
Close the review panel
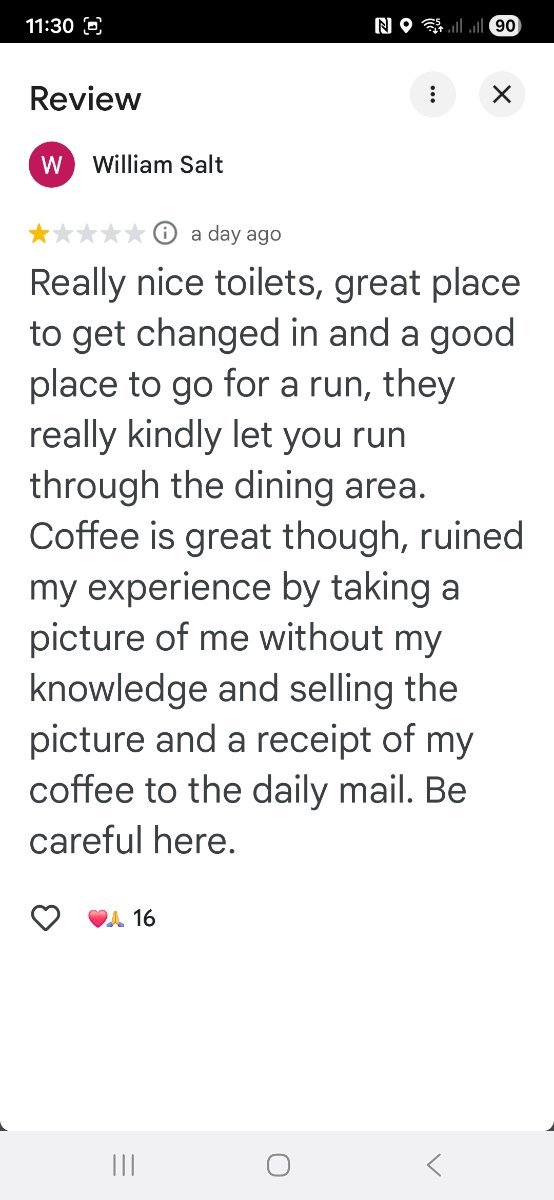(502, 95)
